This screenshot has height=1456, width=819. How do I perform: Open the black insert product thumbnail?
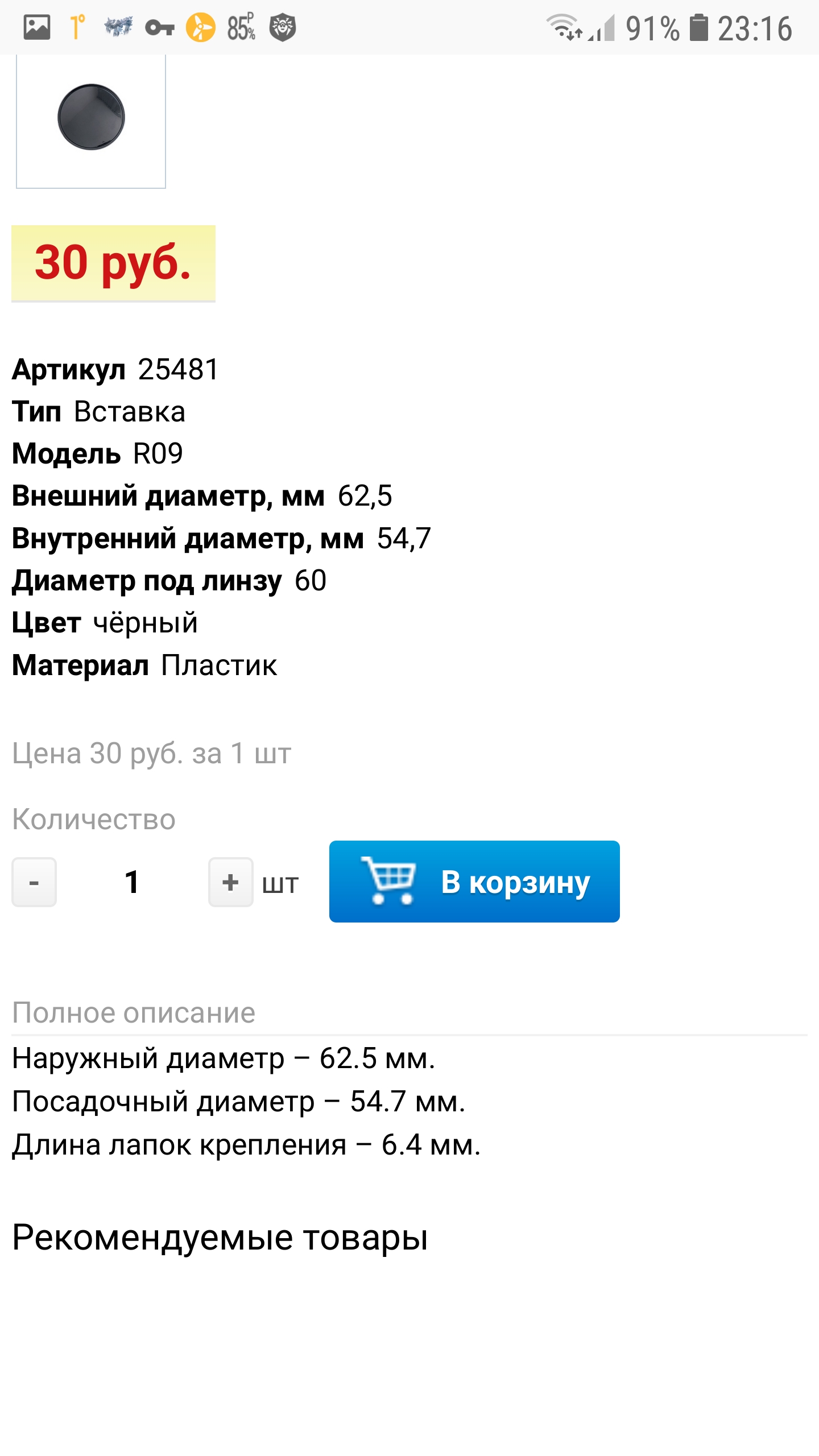91,121
